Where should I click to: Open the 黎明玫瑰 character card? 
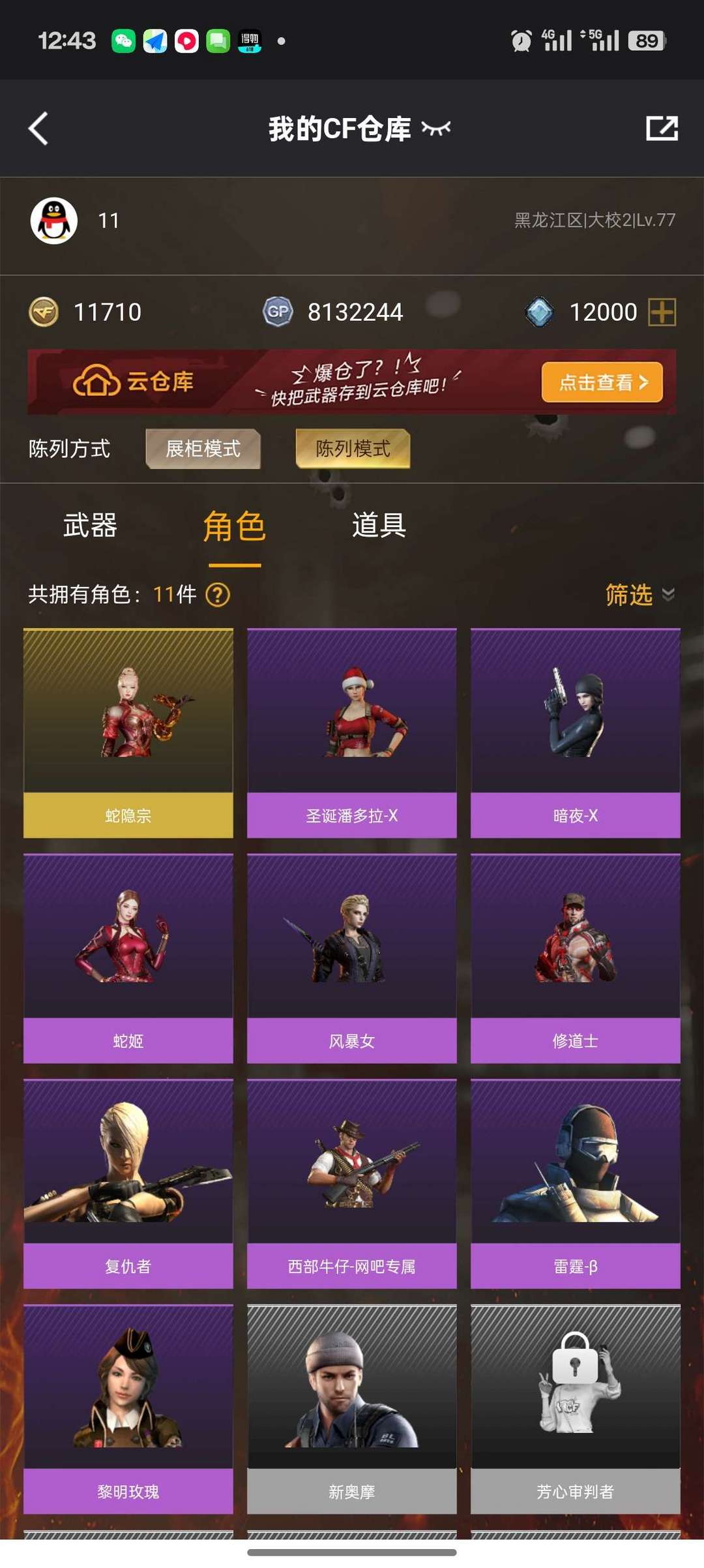coord(128,1409)
